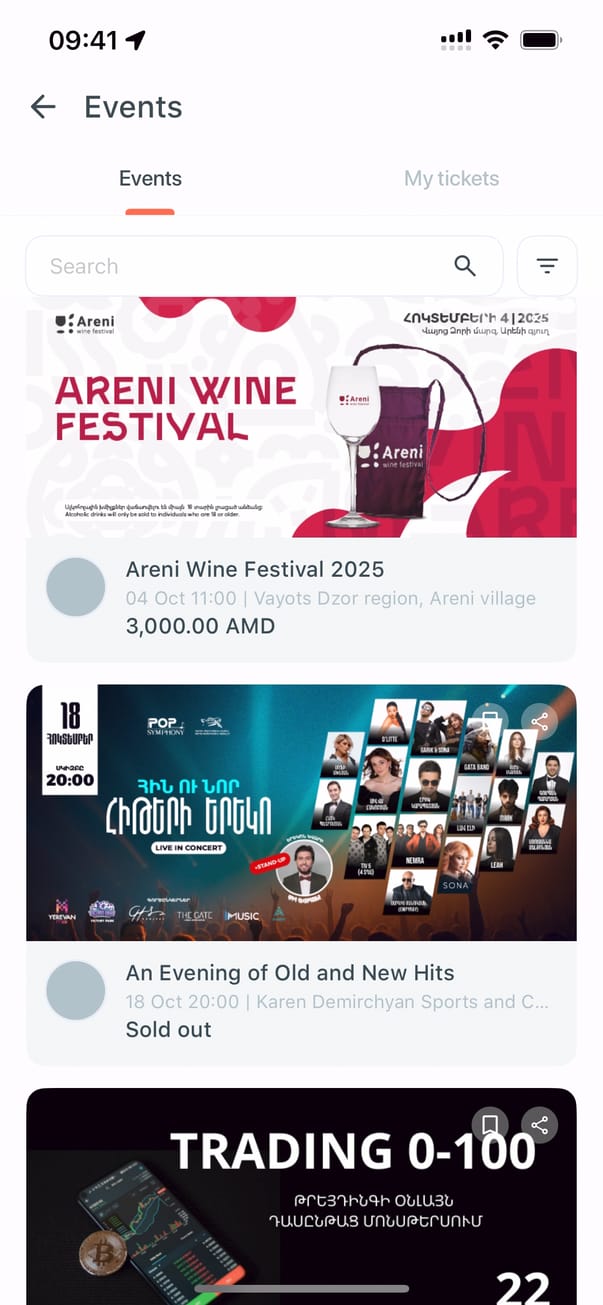Tap the Search input field

click(x=240, y=266)
